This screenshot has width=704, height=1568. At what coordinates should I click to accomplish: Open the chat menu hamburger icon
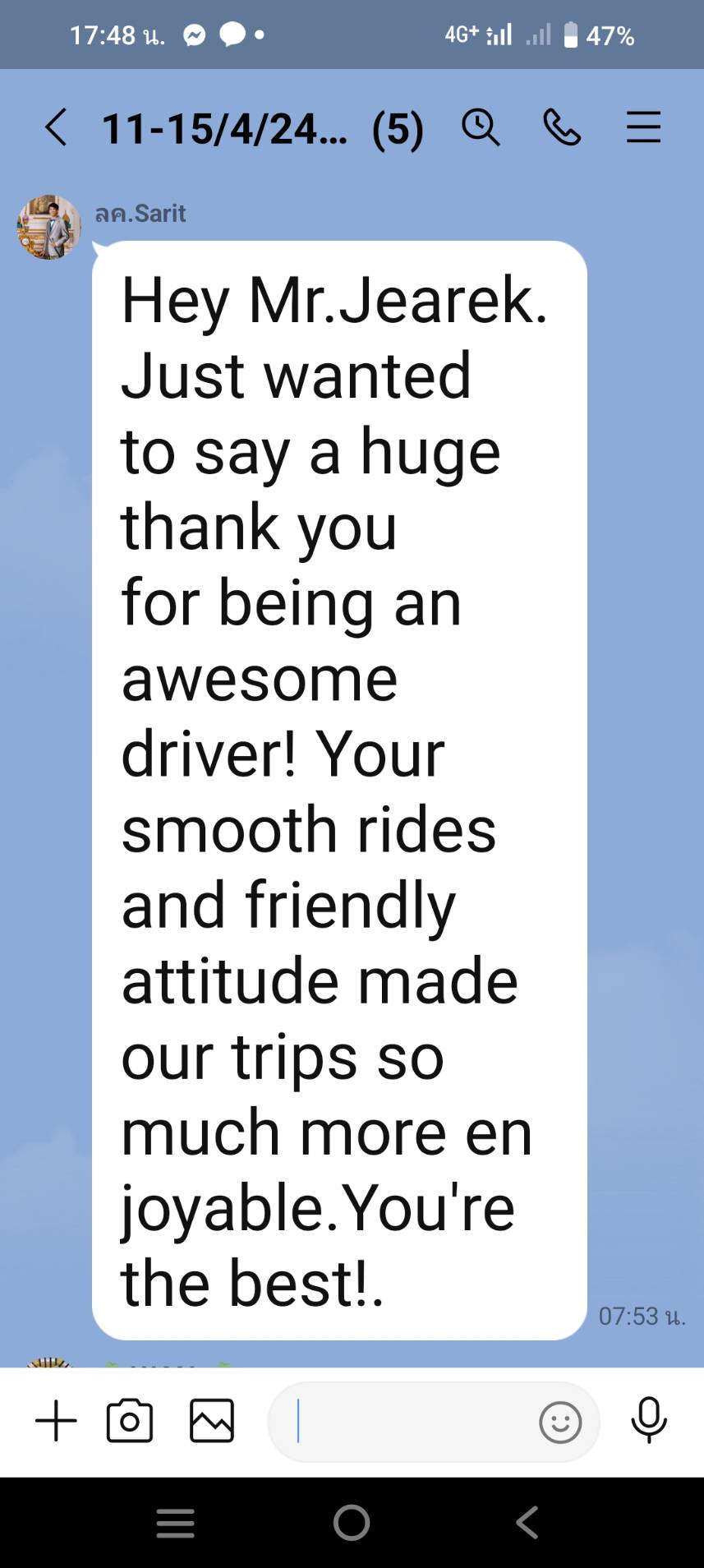[643, 128]
